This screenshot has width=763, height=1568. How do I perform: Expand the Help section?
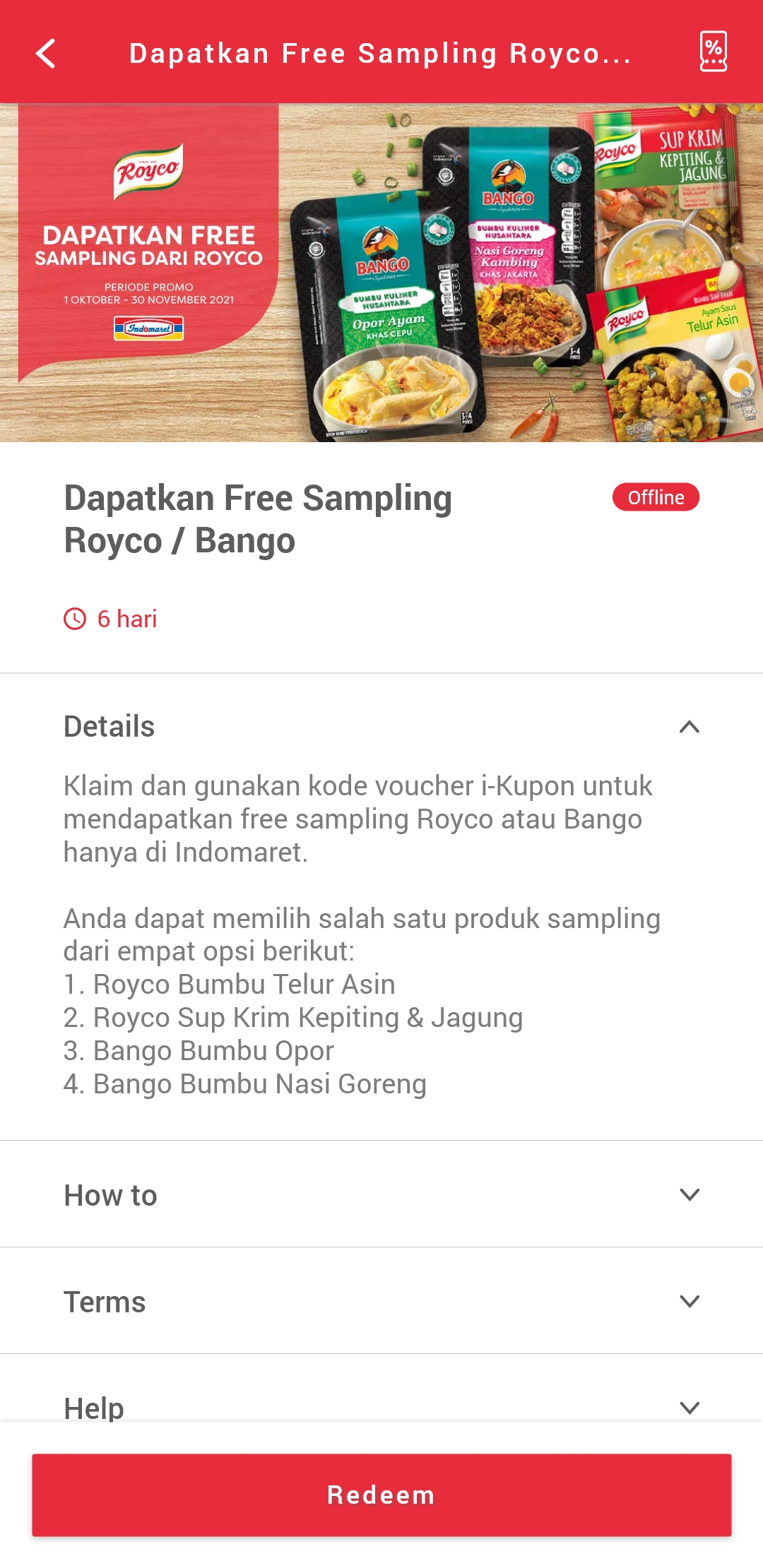(x=689, y=1407)
